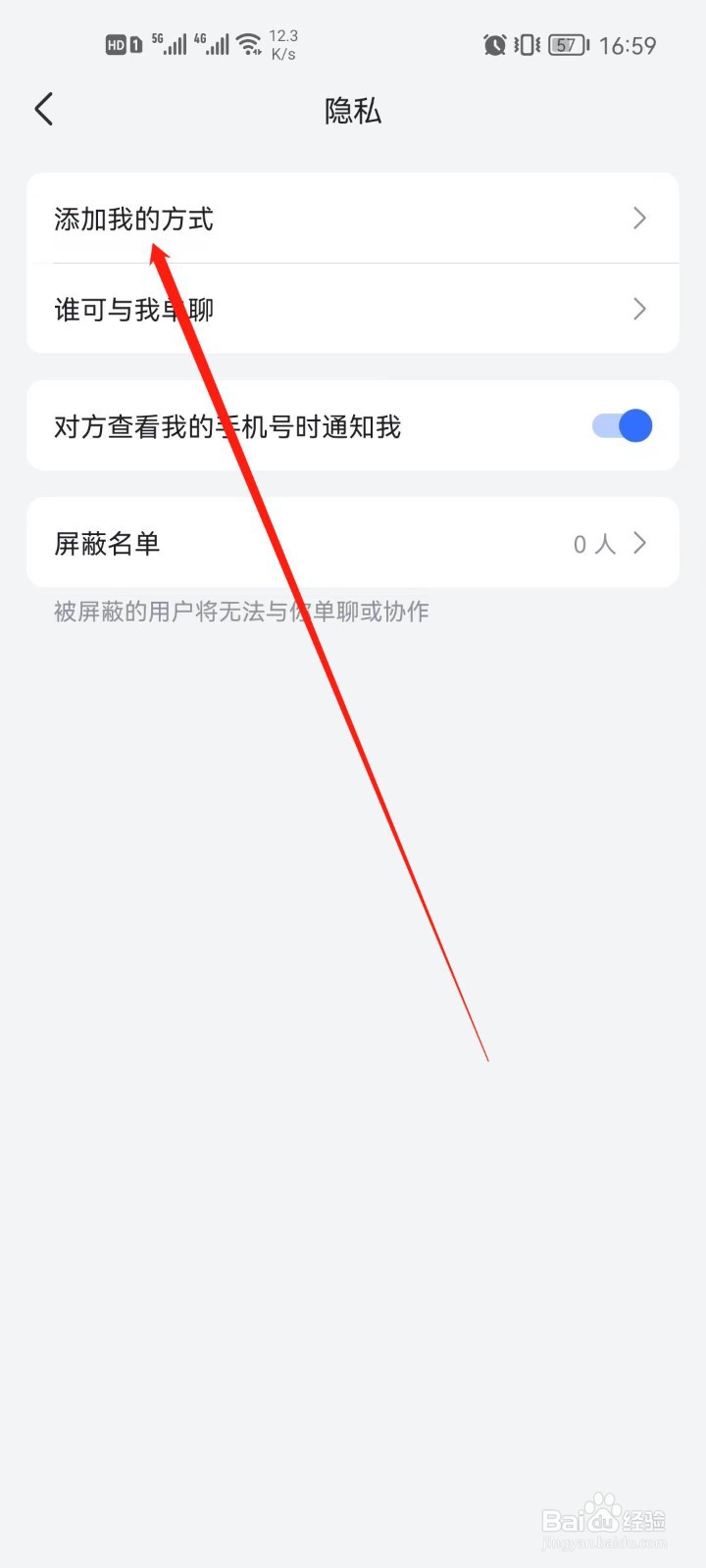Tap the chevron next to 屏蔽名单
This screenshot has height=1568, width=706.
pos(639,543)
